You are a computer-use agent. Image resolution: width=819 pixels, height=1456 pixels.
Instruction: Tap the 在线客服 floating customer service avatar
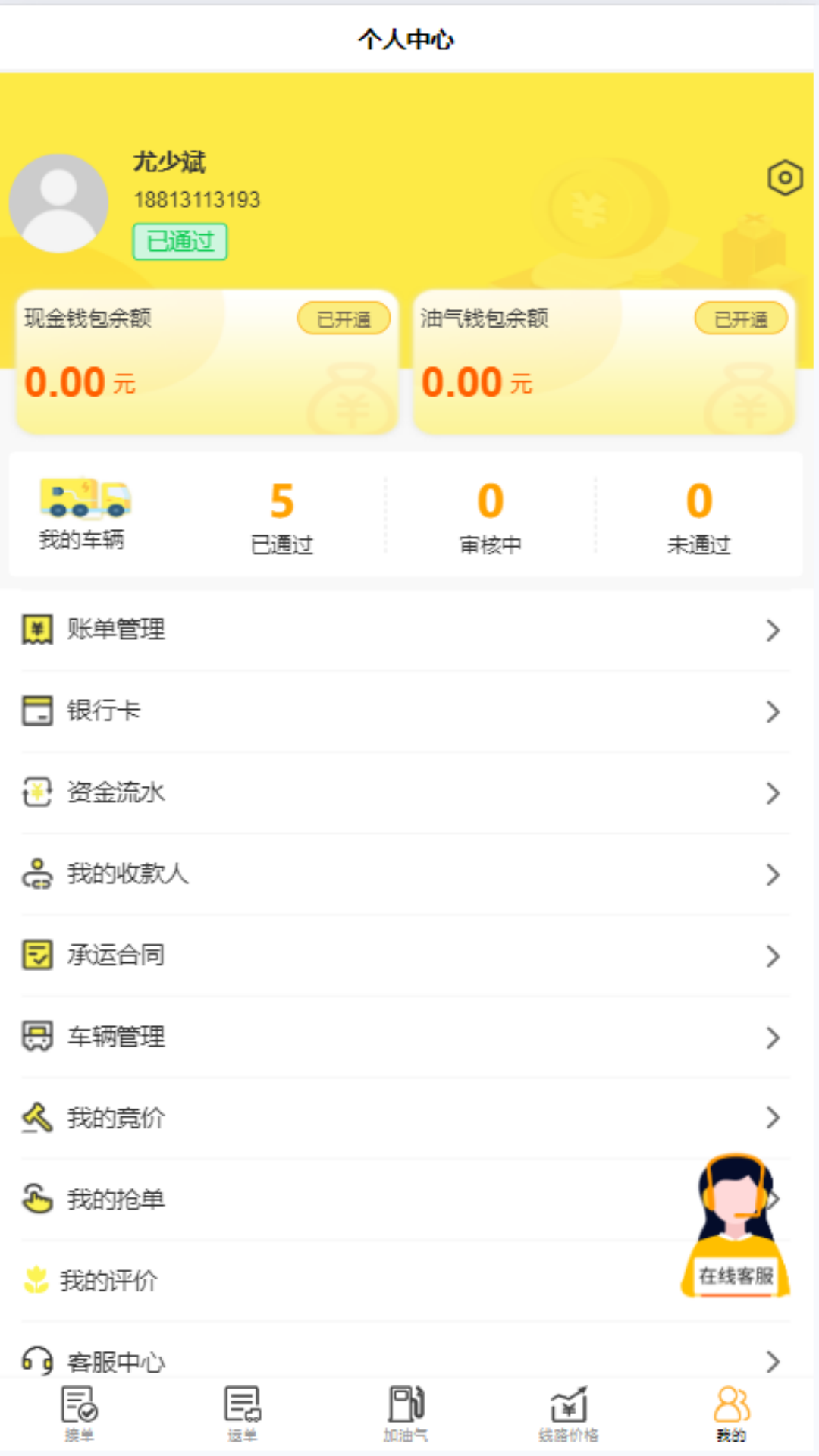736,1228
